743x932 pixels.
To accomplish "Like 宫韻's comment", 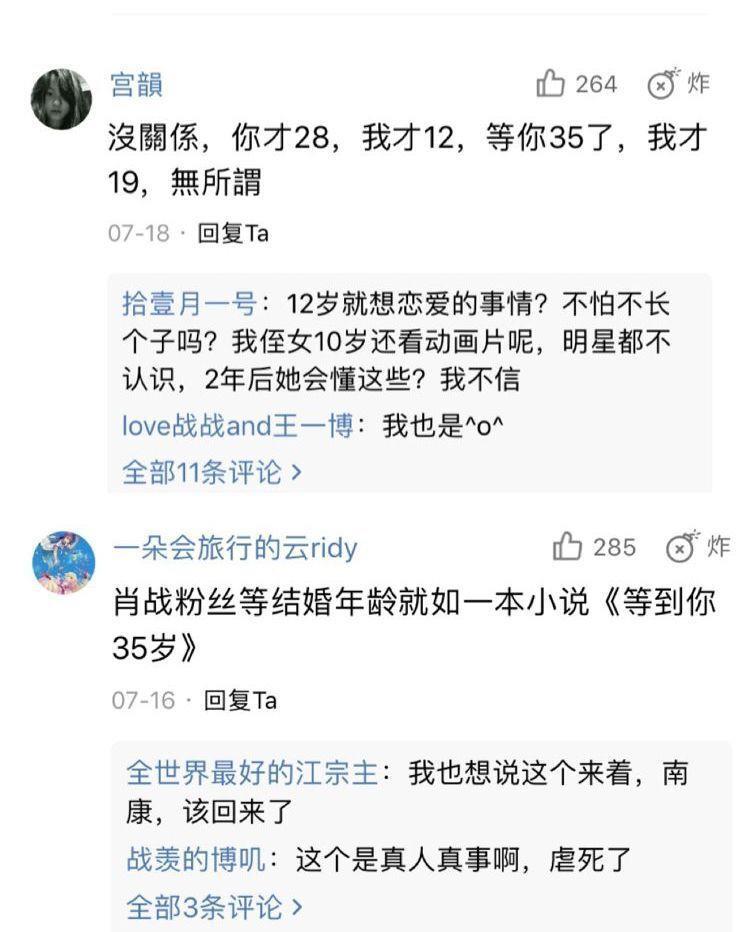I will (x=552, y=84).
